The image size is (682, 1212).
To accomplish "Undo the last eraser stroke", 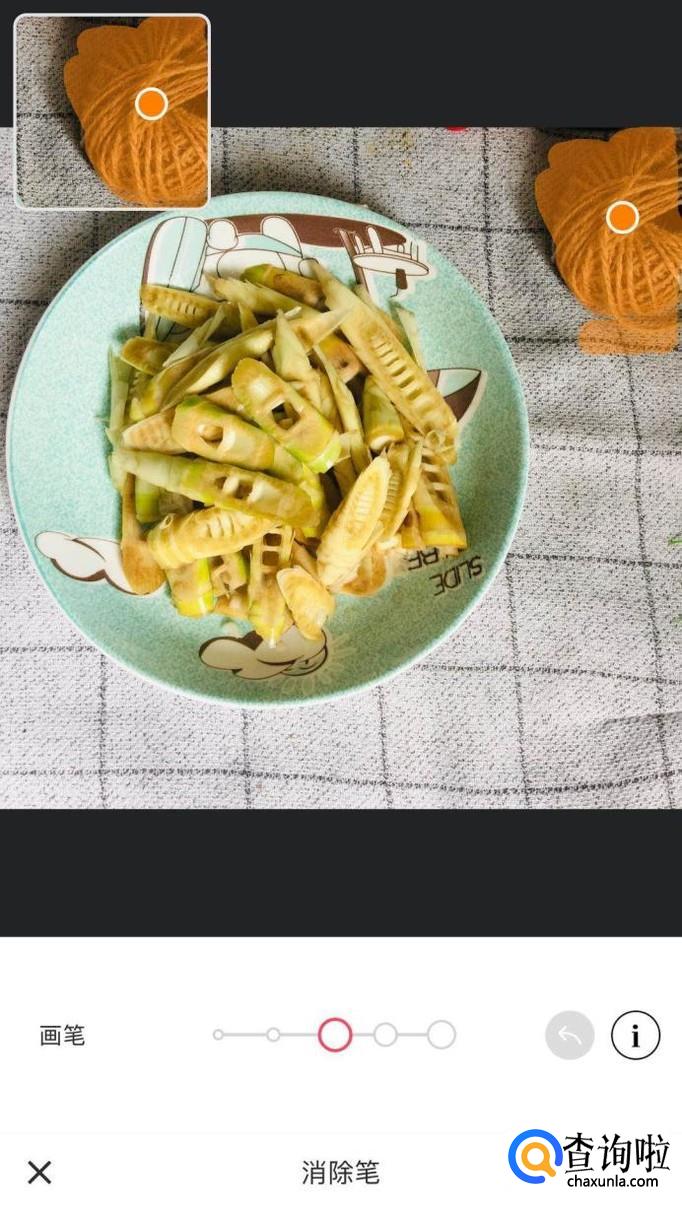I will point(569,1036).
